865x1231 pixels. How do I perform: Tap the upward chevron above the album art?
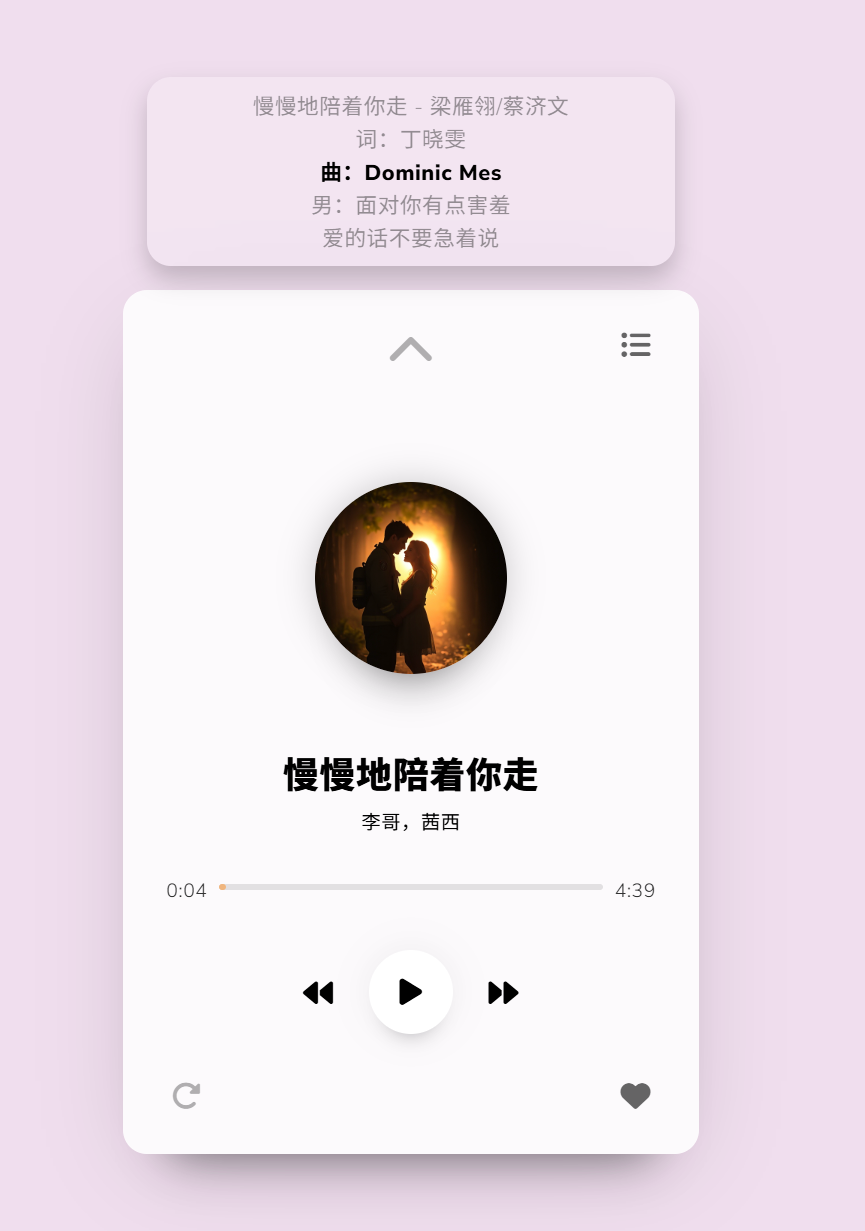410,349
